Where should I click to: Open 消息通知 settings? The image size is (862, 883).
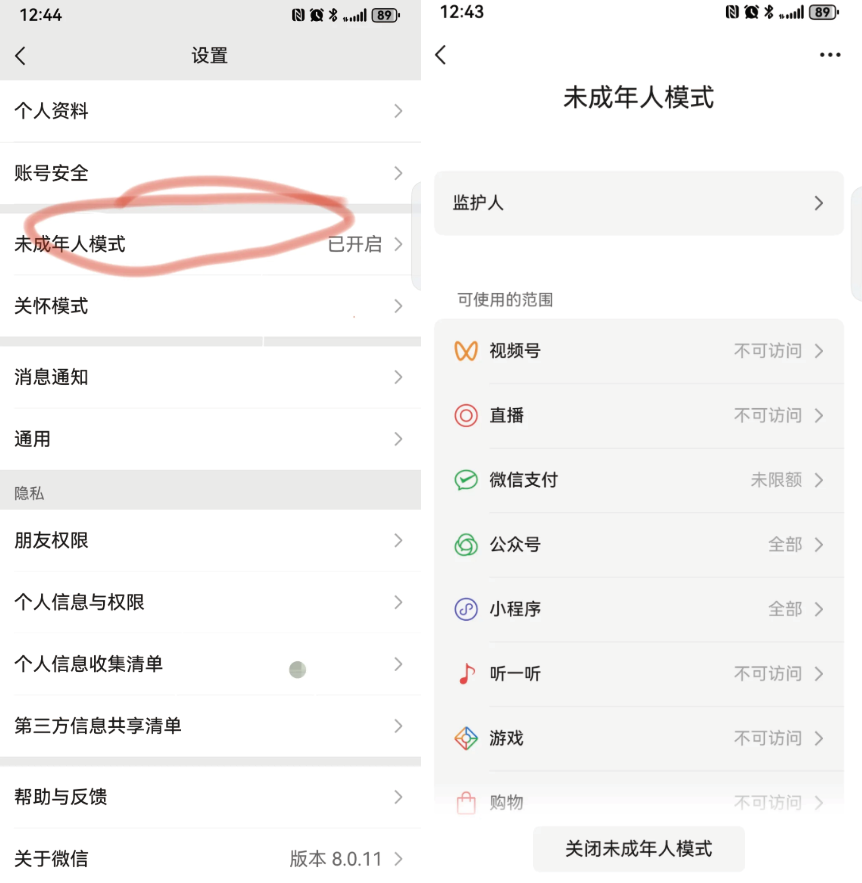(x=208, y=377)
